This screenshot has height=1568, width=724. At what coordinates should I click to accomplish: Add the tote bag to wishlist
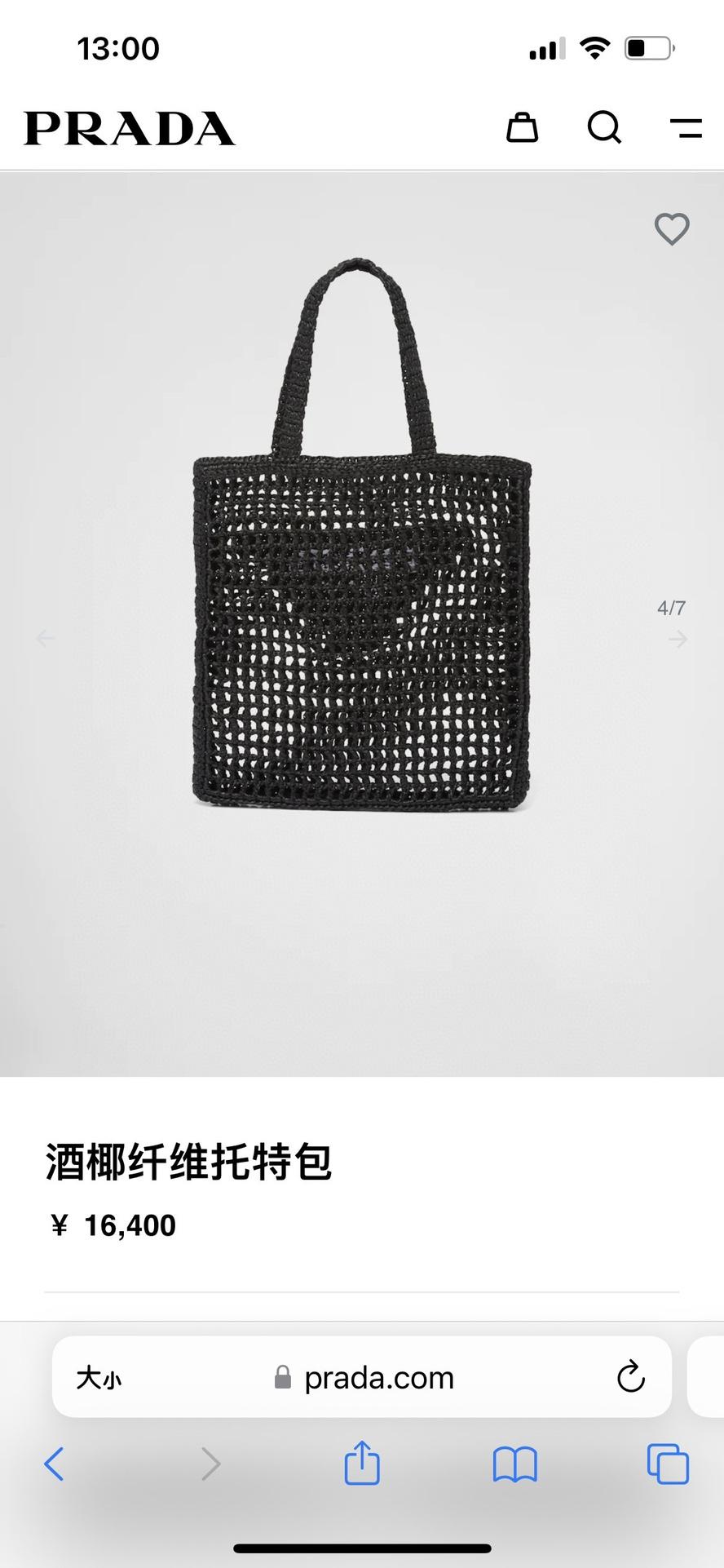(672, 229)
